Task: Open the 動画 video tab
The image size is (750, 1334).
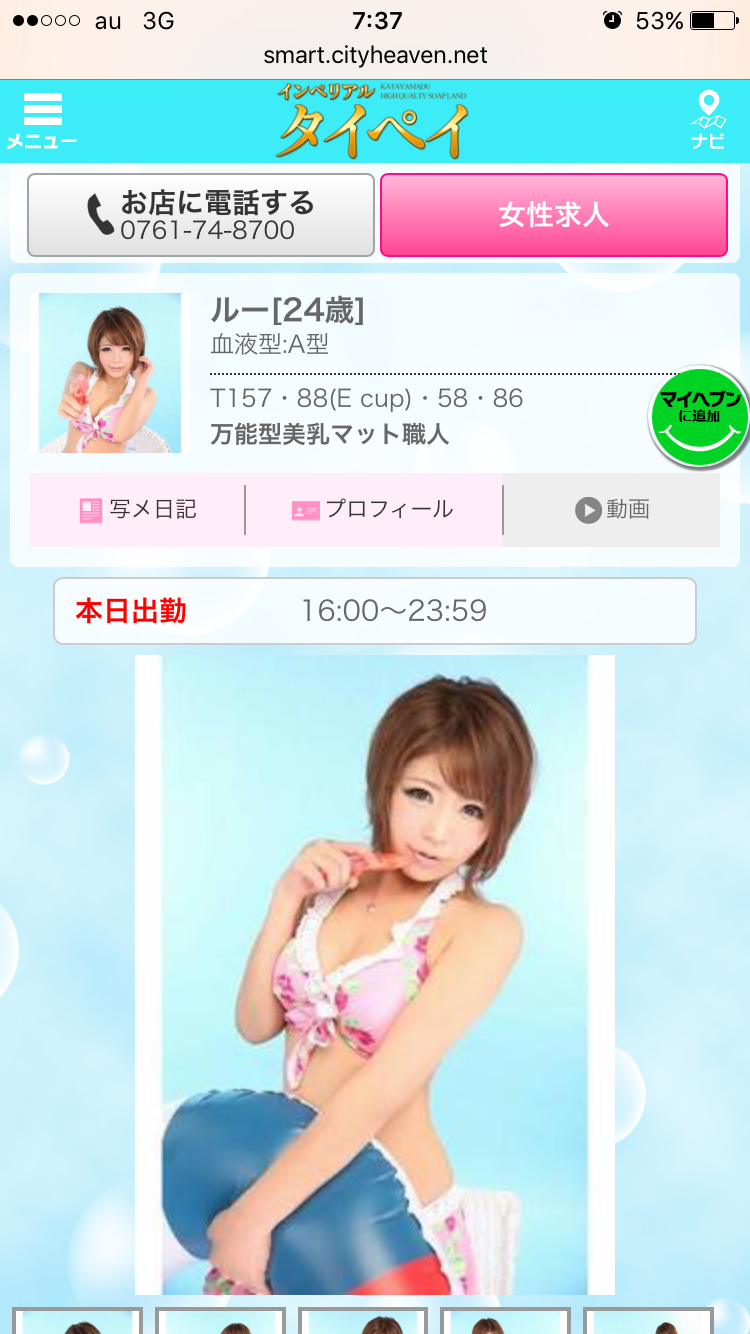Action: pyautogui.click(x=612, y=510)
